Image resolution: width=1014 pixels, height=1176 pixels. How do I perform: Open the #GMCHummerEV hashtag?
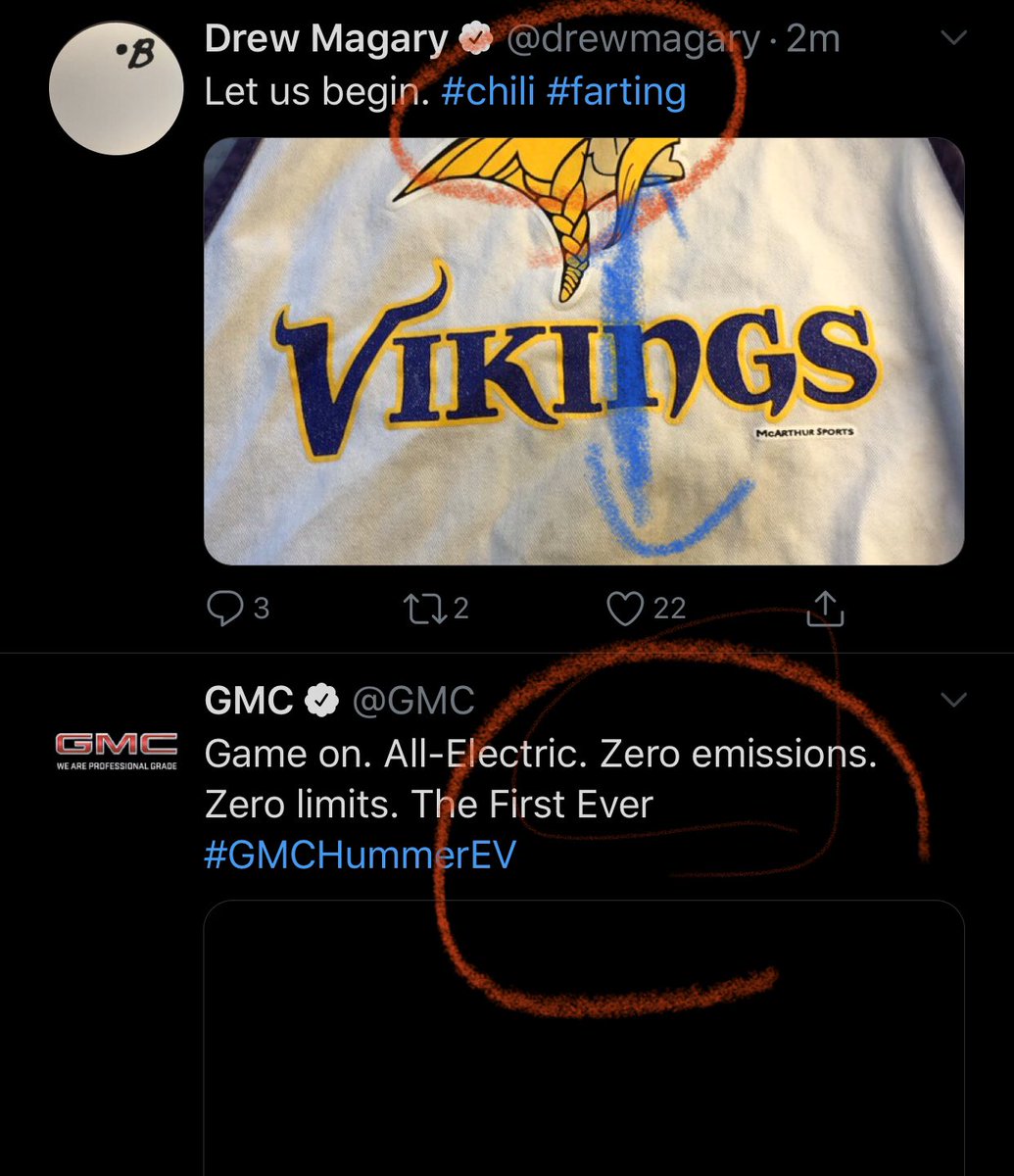coord(360,855)
